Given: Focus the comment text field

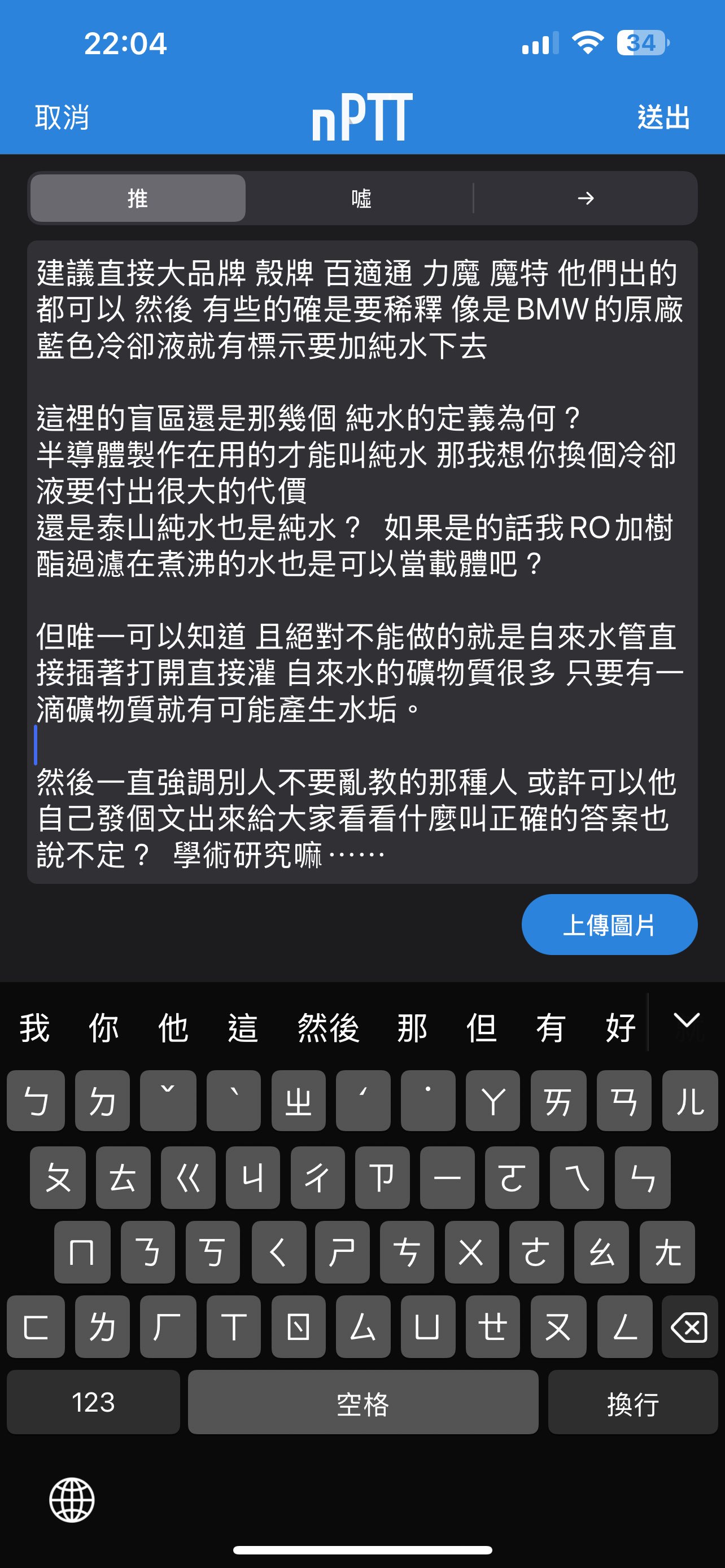Looking at the screenshot, I should 362,561.
